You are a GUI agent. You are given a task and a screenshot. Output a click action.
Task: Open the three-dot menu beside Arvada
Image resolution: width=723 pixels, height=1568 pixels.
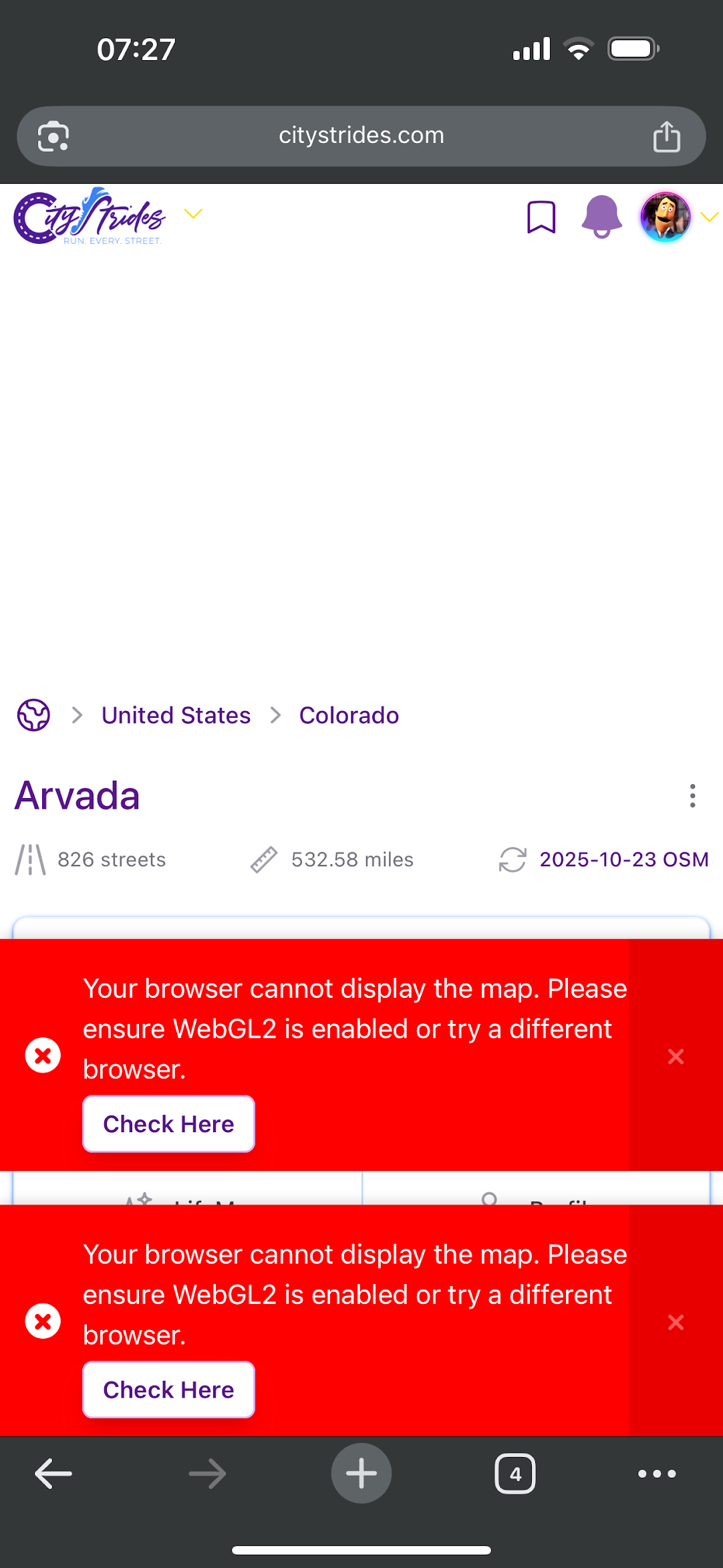pos(692,795)
